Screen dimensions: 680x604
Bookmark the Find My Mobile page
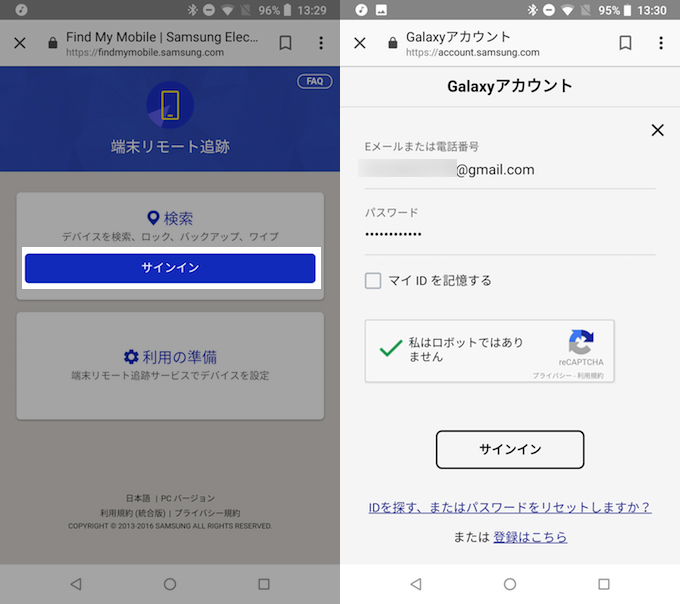[x=285, y=43]
